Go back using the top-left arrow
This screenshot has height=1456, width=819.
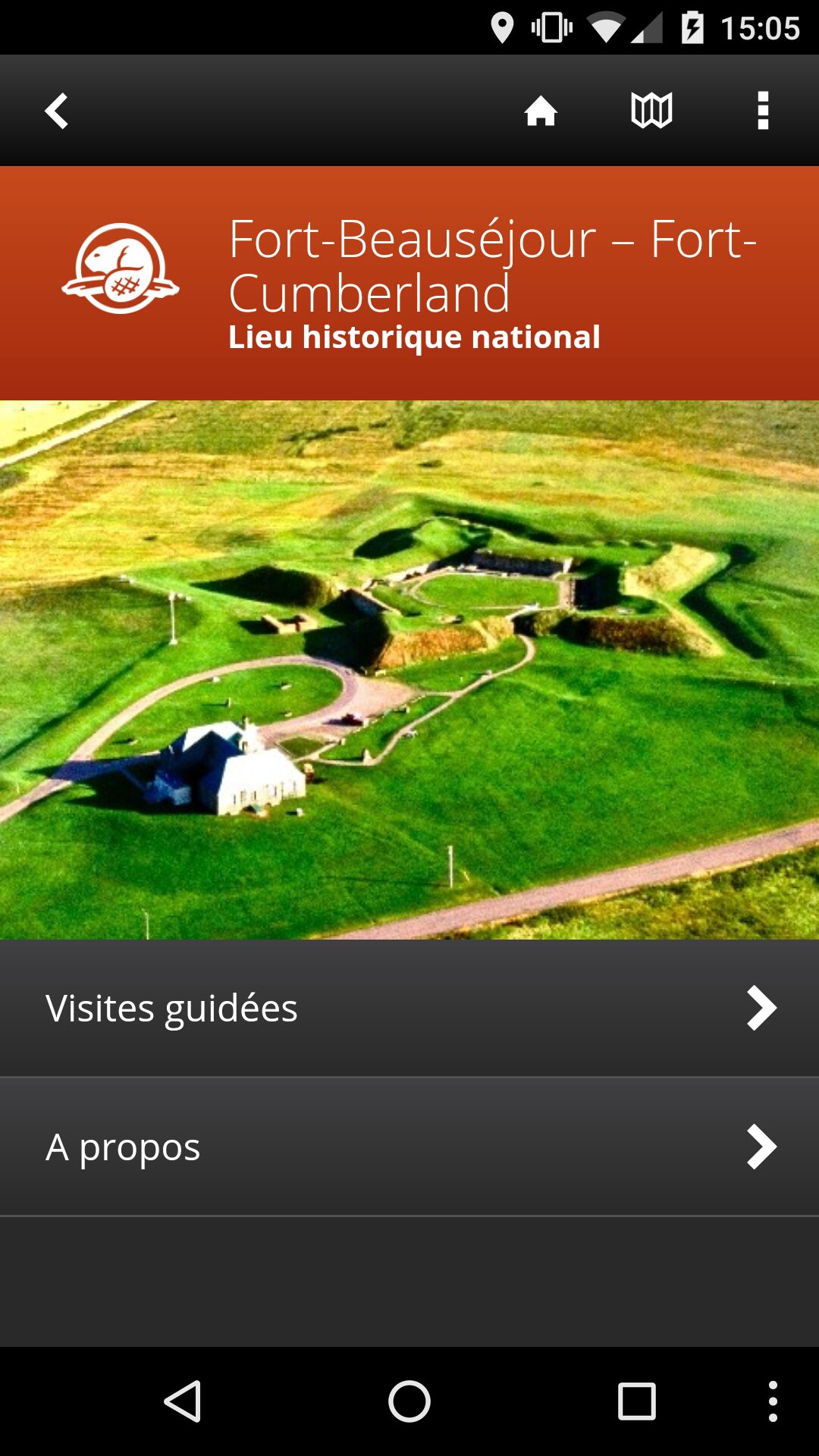(x=57, y=111)
